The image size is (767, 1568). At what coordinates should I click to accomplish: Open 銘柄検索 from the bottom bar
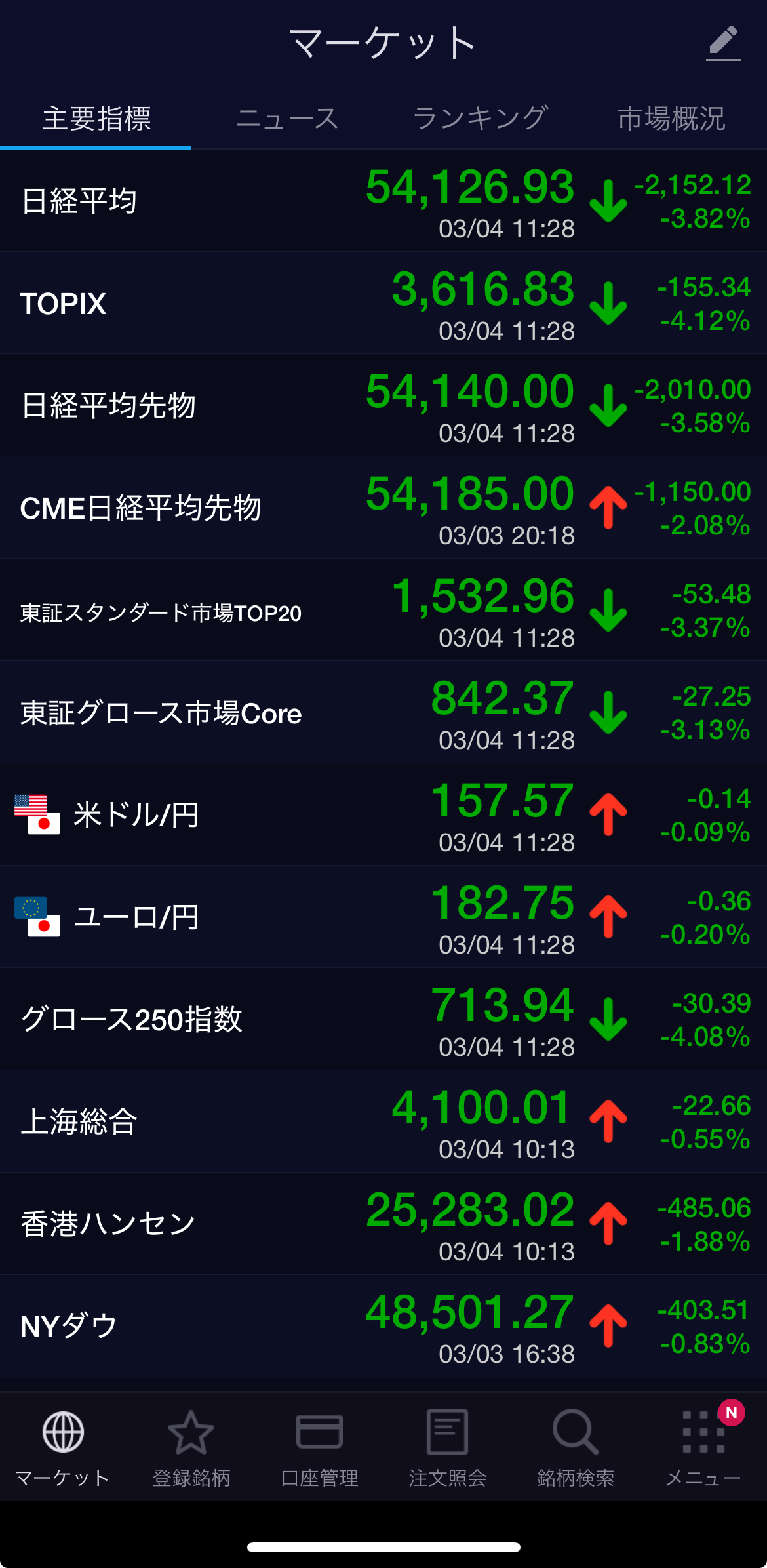575,1447
